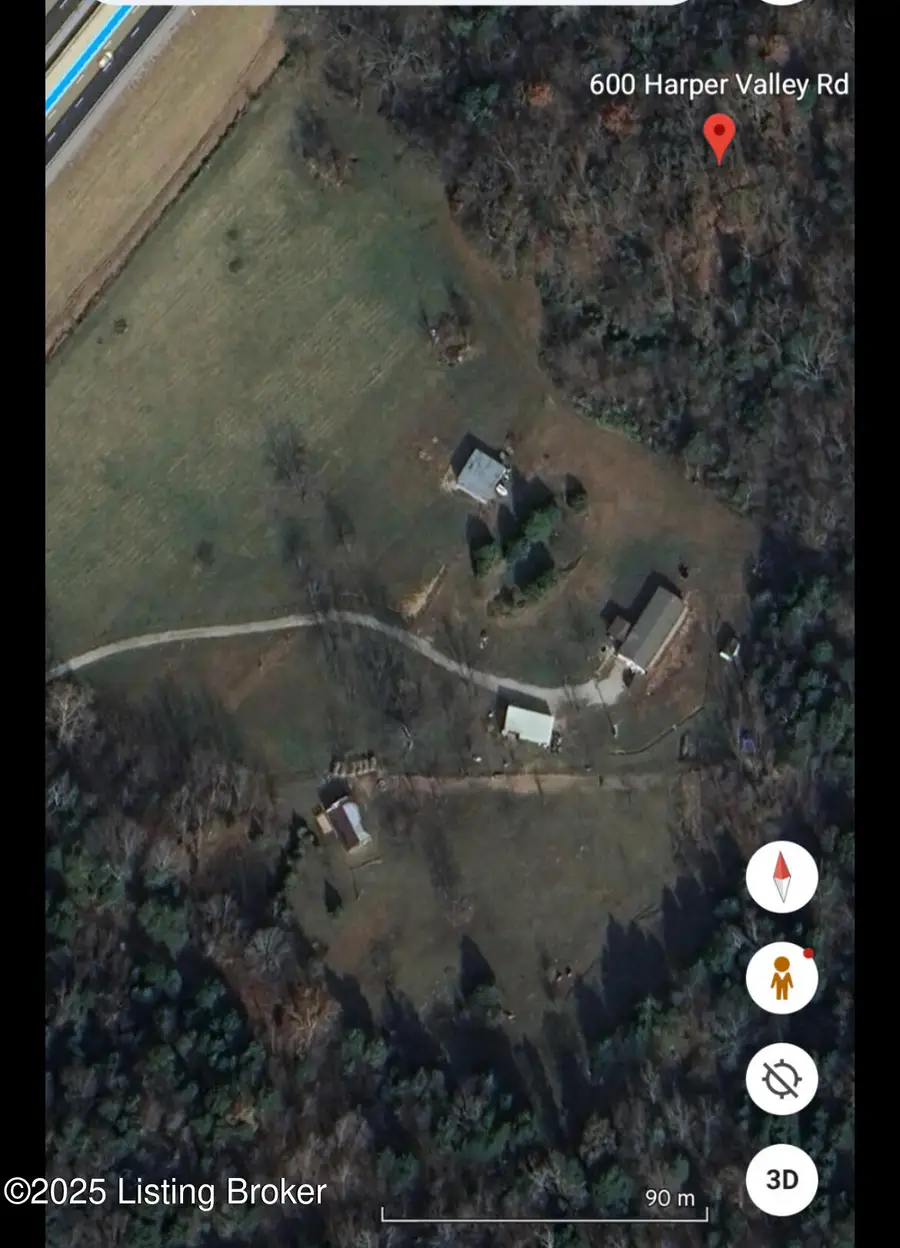
Task: Switch map into 3D tab view
Action: click(782, 1180)
